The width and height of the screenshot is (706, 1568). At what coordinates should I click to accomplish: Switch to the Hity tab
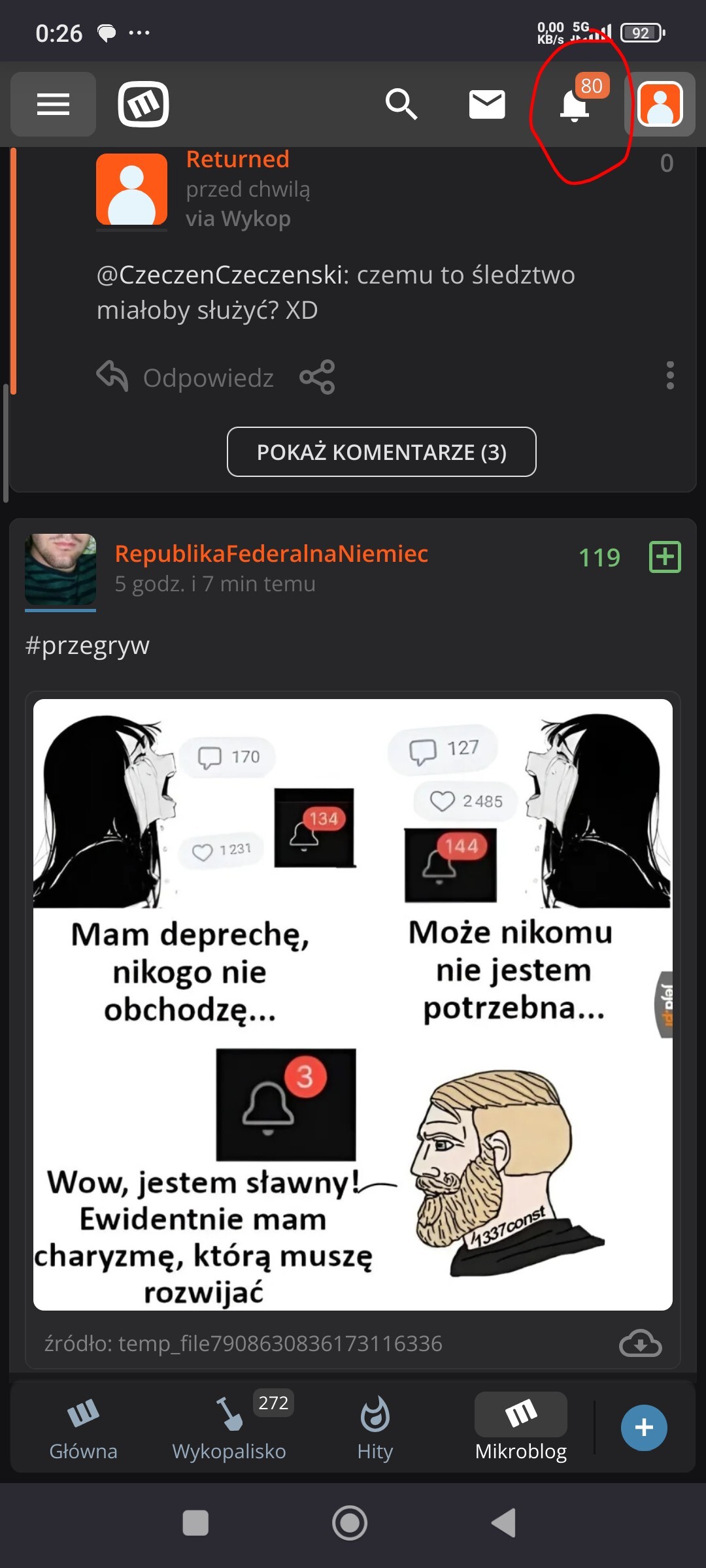click(375, 1428)
